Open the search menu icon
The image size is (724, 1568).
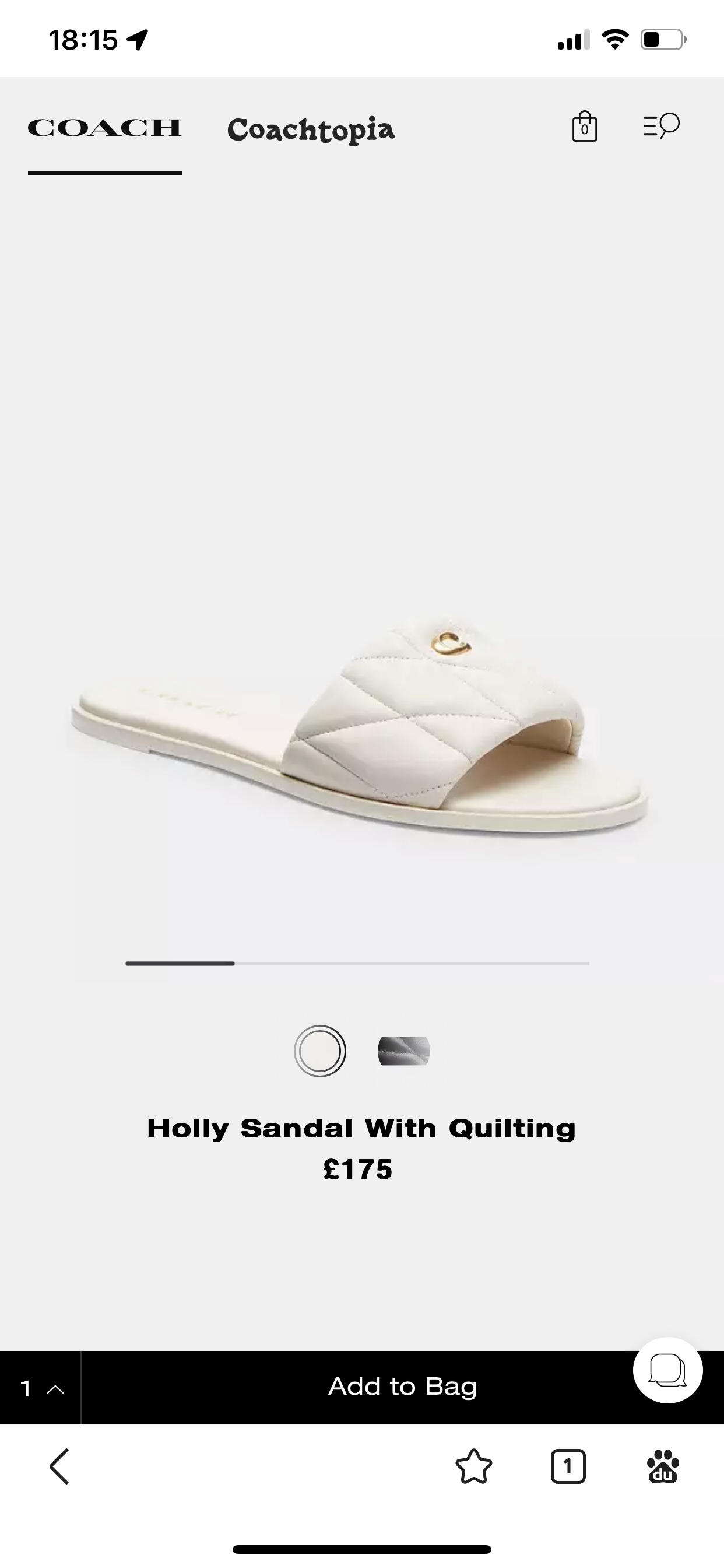(x=660, y=126)
